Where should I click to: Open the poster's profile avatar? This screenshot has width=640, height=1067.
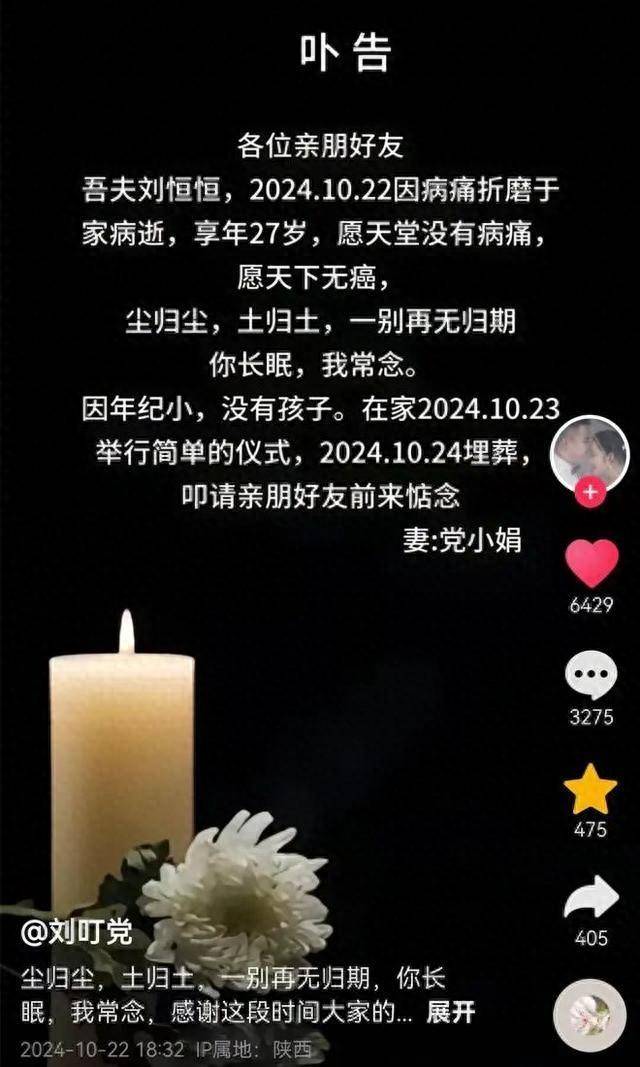[x=590, y=453]
